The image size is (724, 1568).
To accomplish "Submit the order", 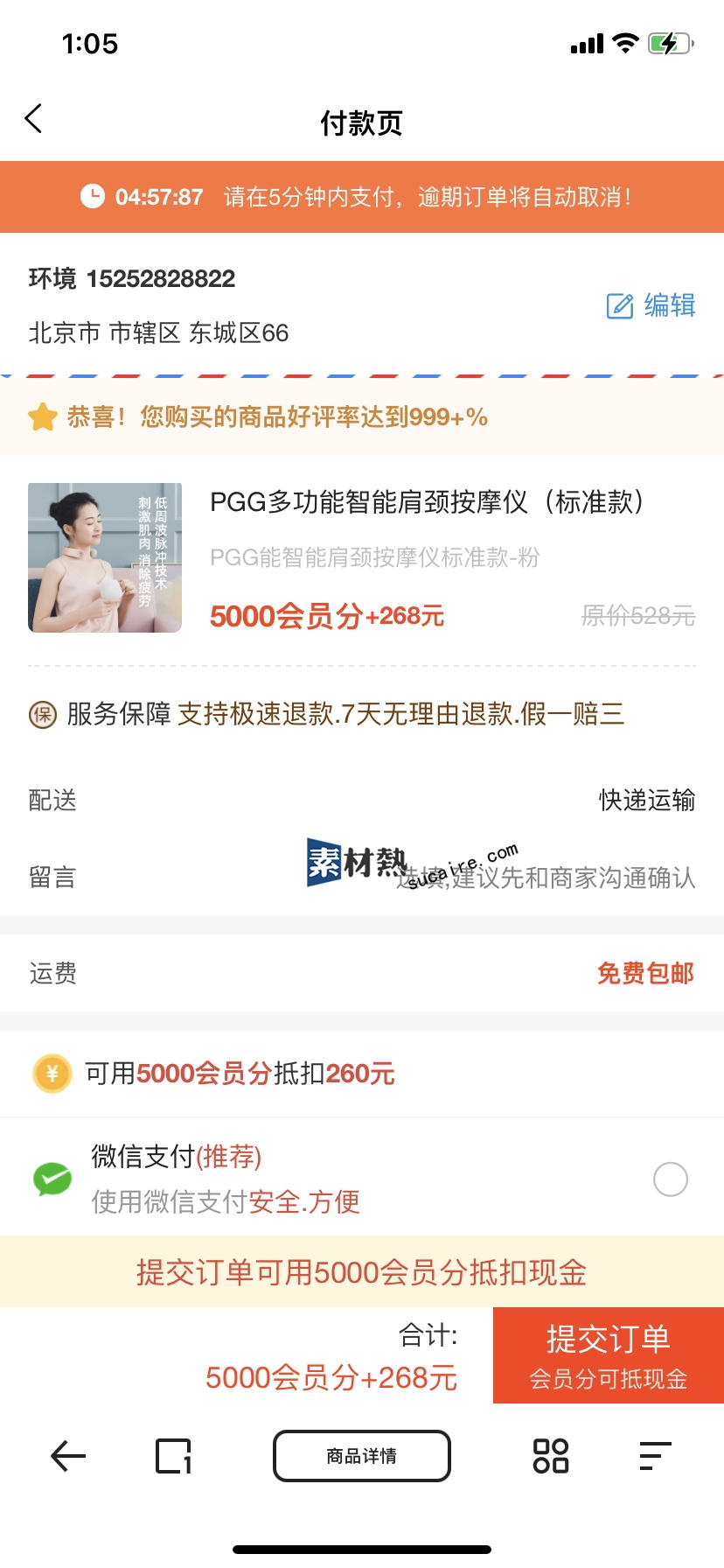I will tap(608, 1355).
